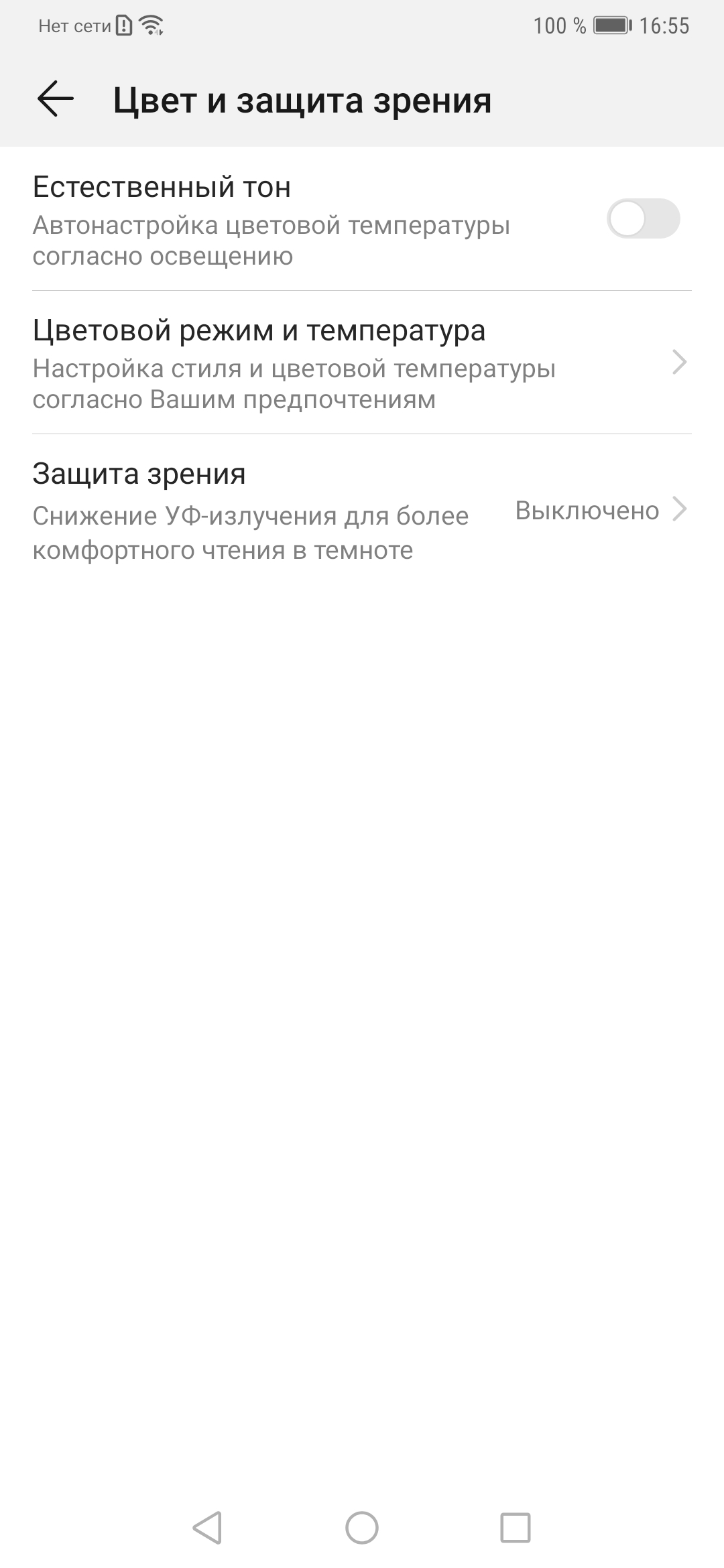Open Цветовой режим и температура settings

tap(362, 363)
